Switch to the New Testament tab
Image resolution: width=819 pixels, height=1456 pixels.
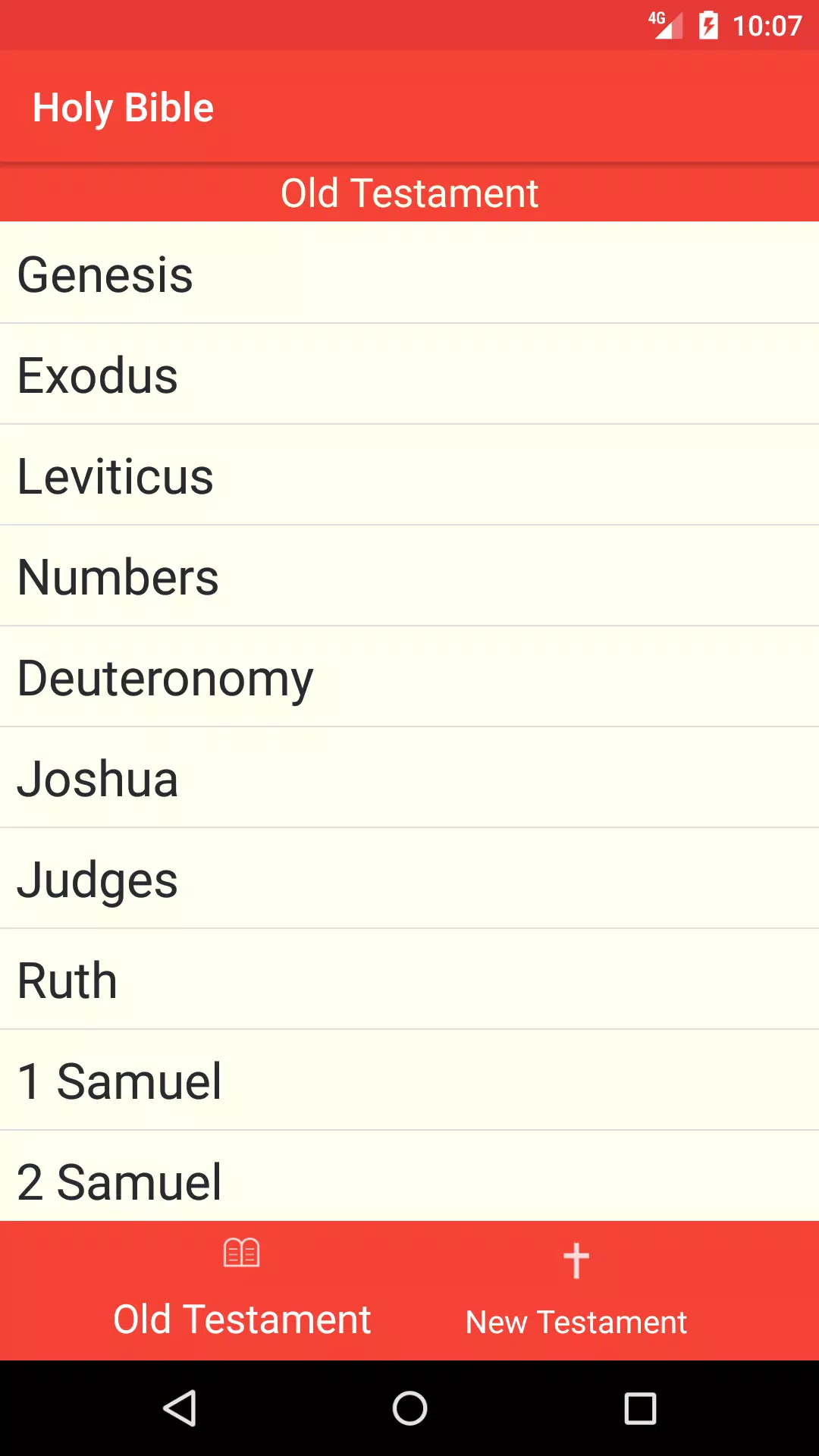576,1291
